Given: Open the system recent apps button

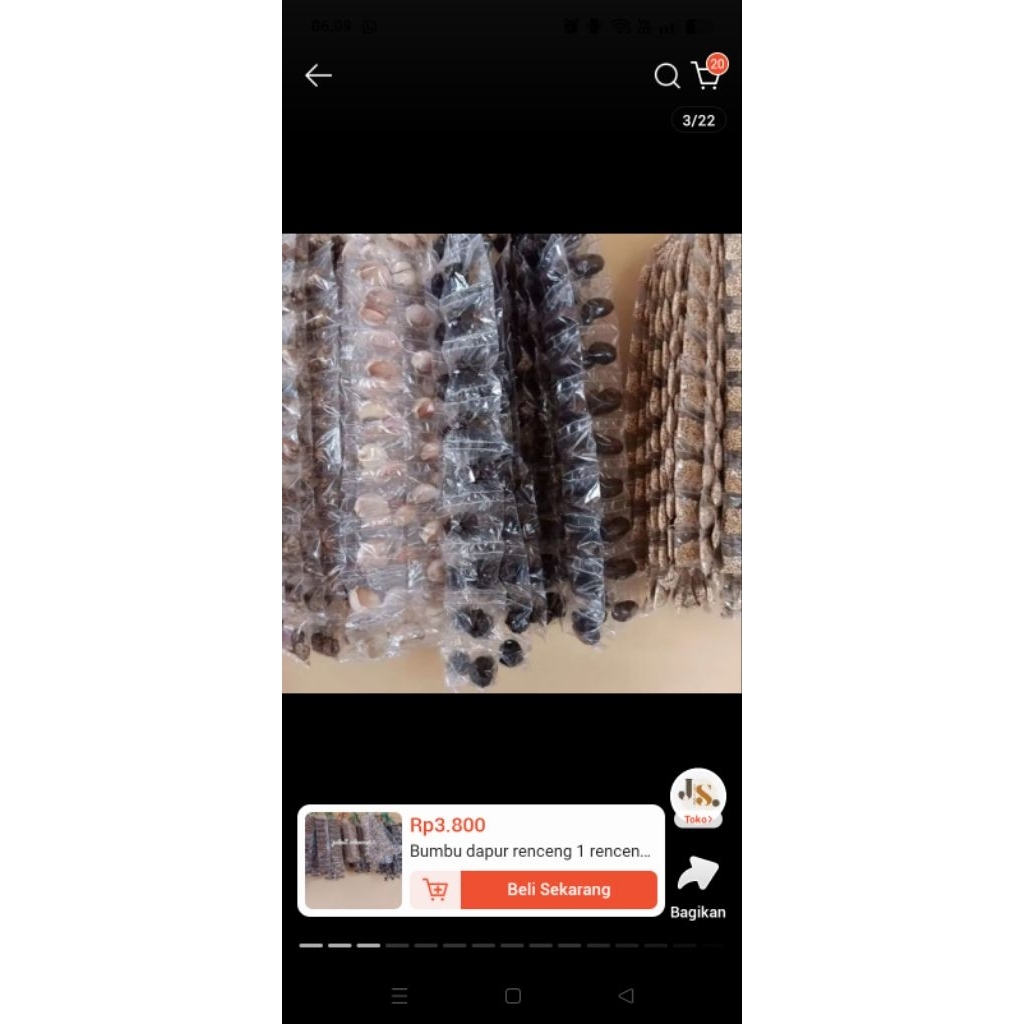Looking at the screenshot, I should (x=399, y=996).
